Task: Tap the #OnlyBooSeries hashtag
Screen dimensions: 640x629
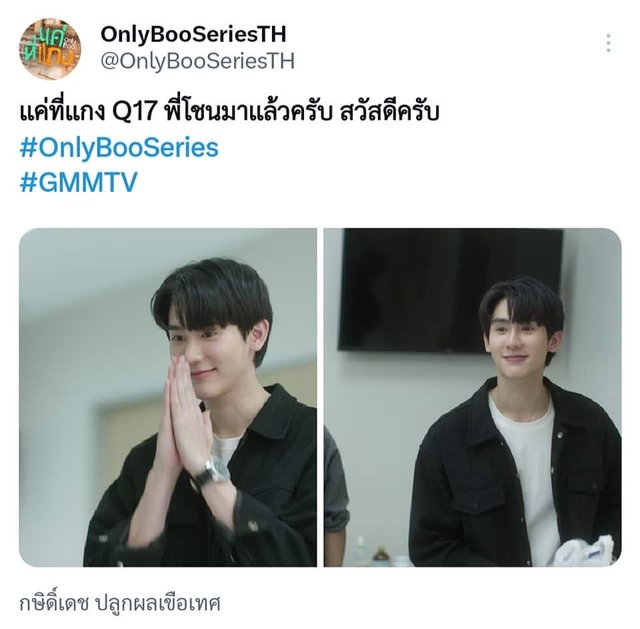Action: coord(119,148)
